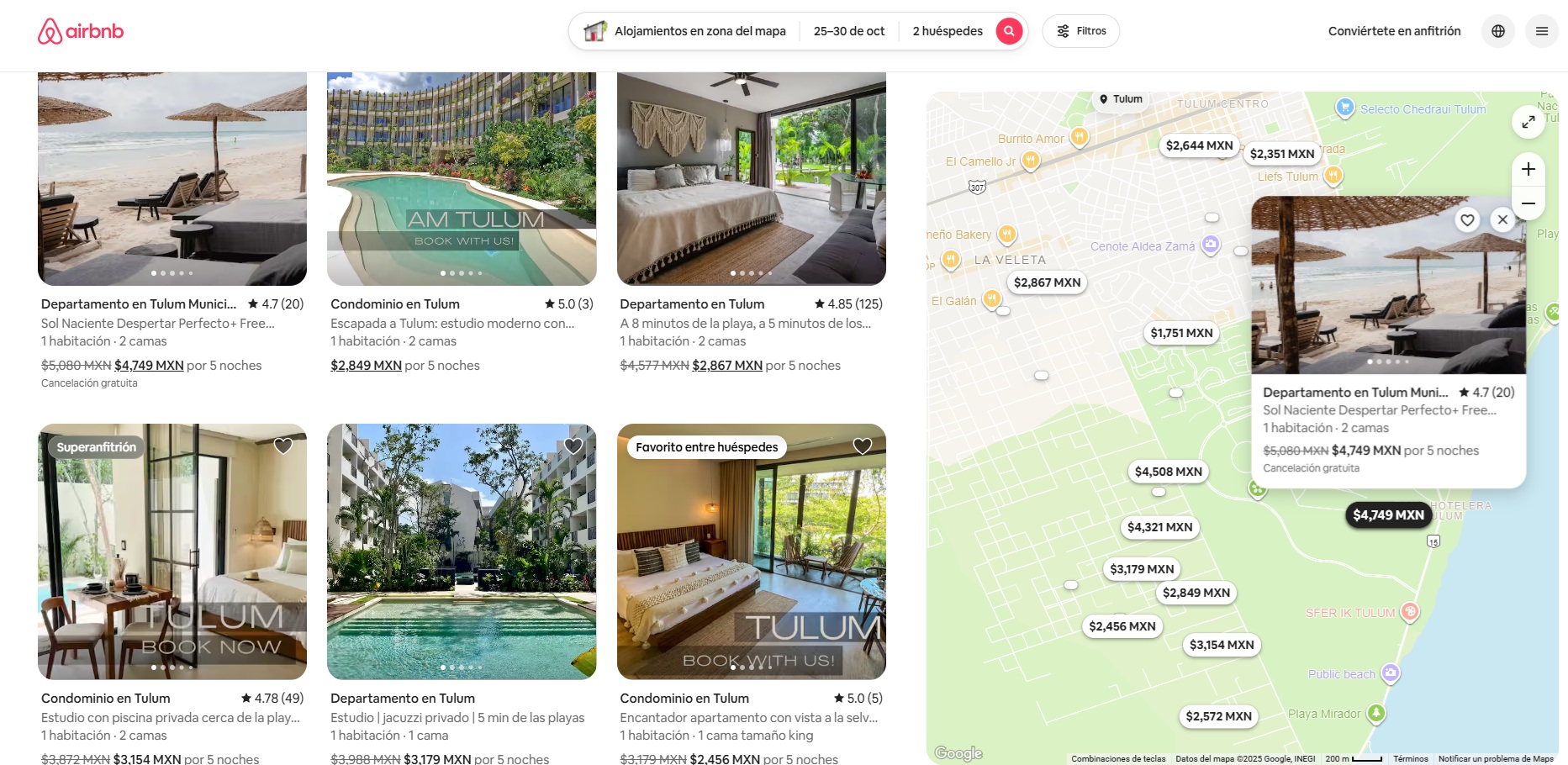Select the $4,508 MXN map price pin
1568x765 pixels.
pos(1168,472)
